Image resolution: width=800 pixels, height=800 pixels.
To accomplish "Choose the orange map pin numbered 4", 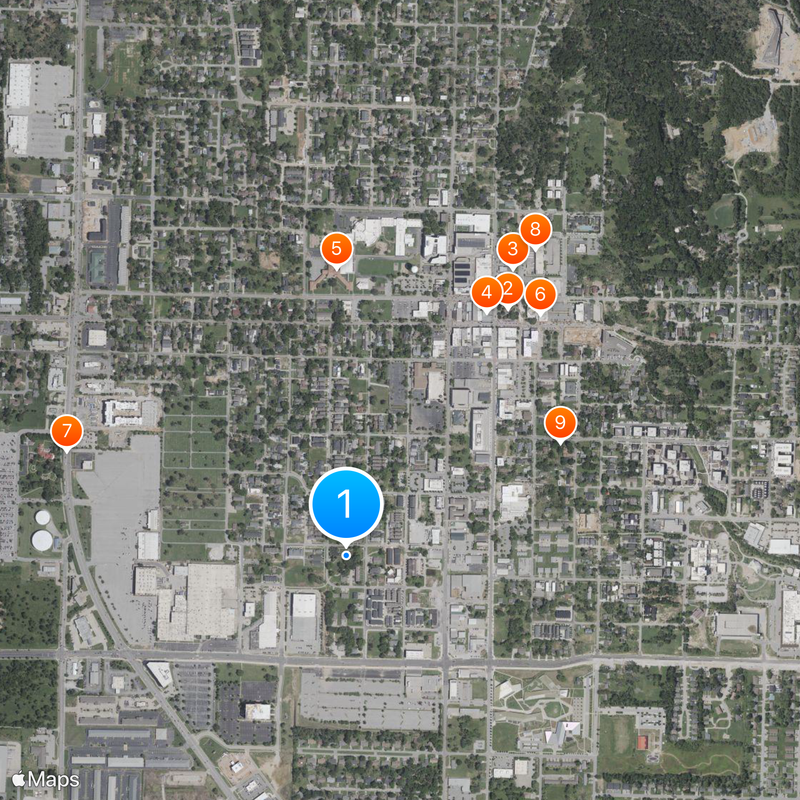I will tap(486, 293).
